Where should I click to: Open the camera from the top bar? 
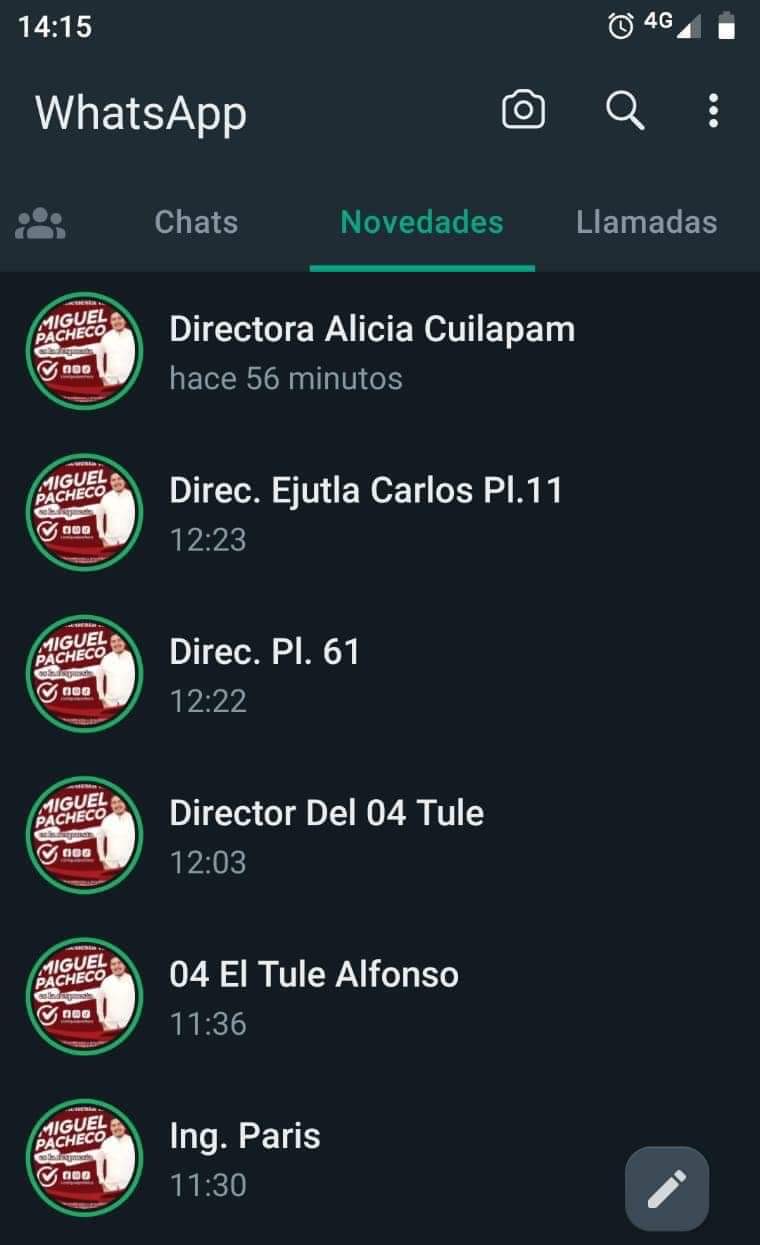[x=523, y=110]
